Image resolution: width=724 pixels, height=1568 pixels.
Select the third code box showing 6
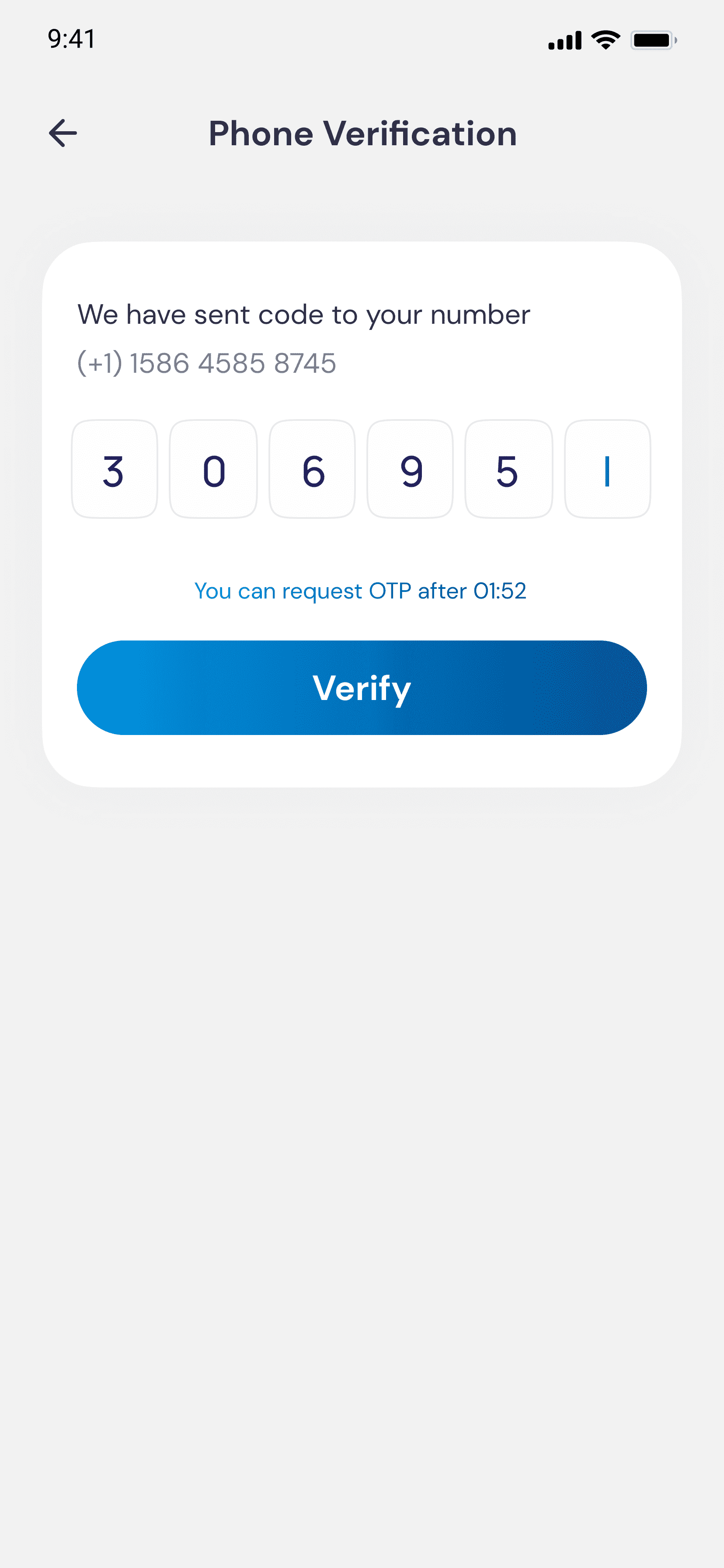point(312,469)
